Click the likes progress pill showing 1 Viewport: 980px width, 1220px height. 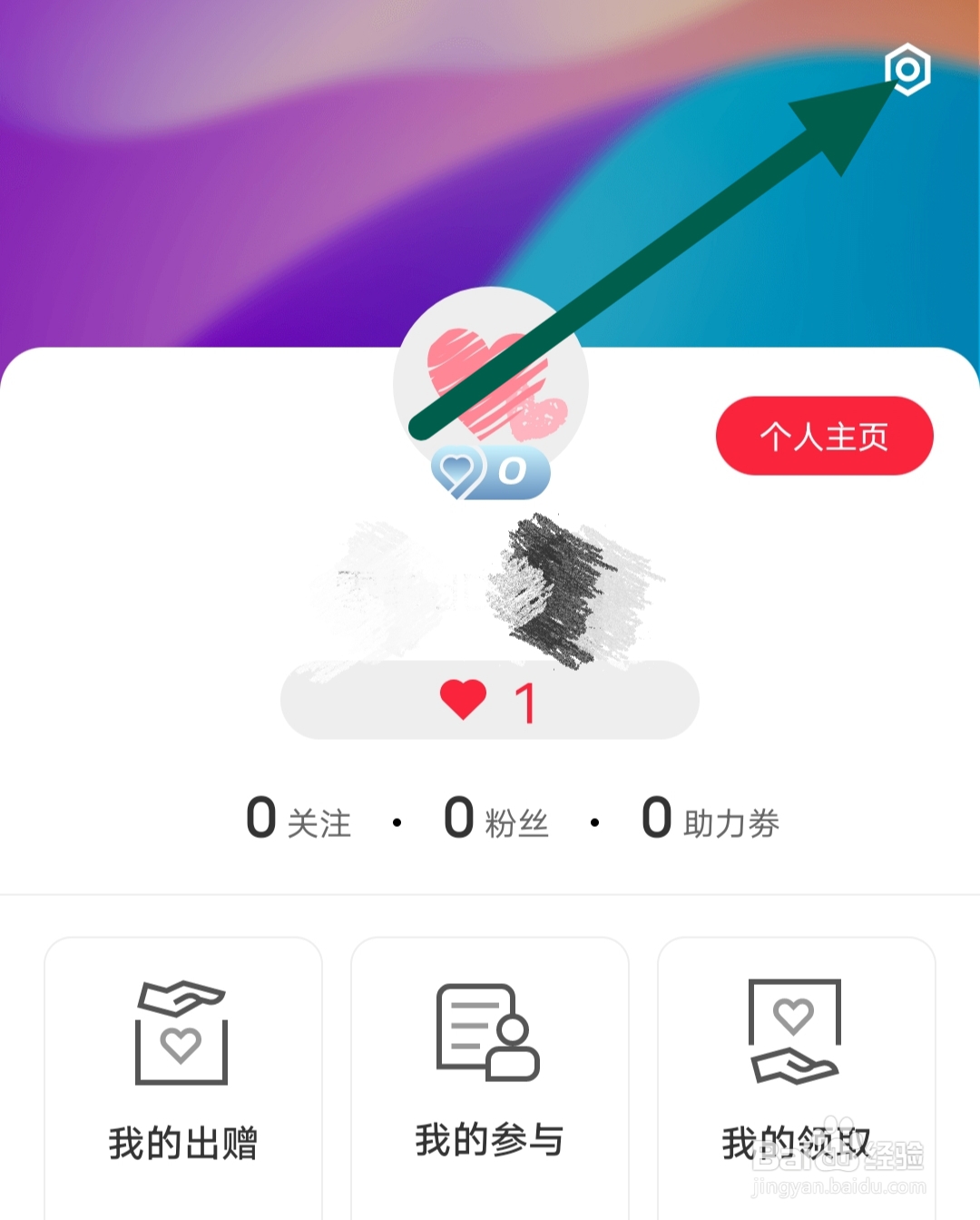pos(490,699)
